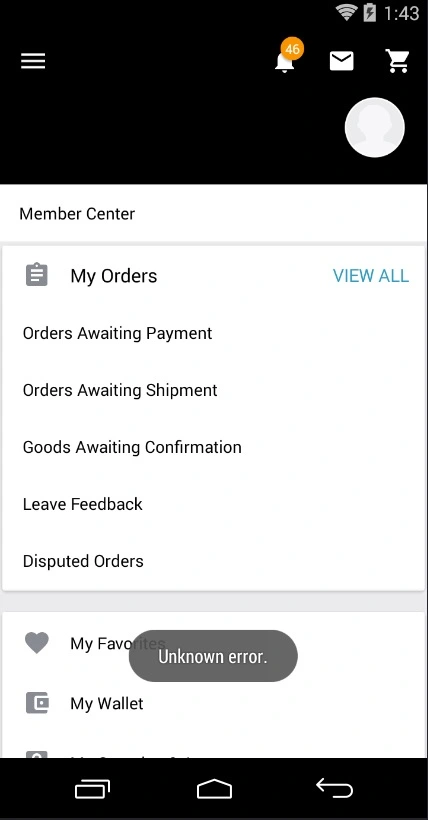The image size is (428, 820).
Task: Open the messages envelope icon
Action: (341, 61)
